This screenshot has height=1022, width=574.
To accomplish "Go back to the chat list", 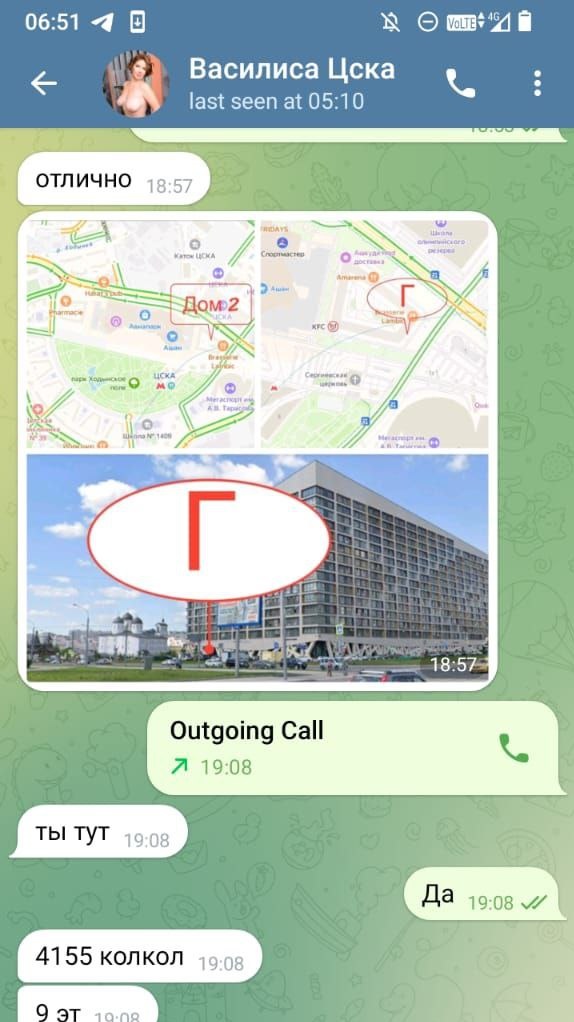I will [x=44, y=83].
